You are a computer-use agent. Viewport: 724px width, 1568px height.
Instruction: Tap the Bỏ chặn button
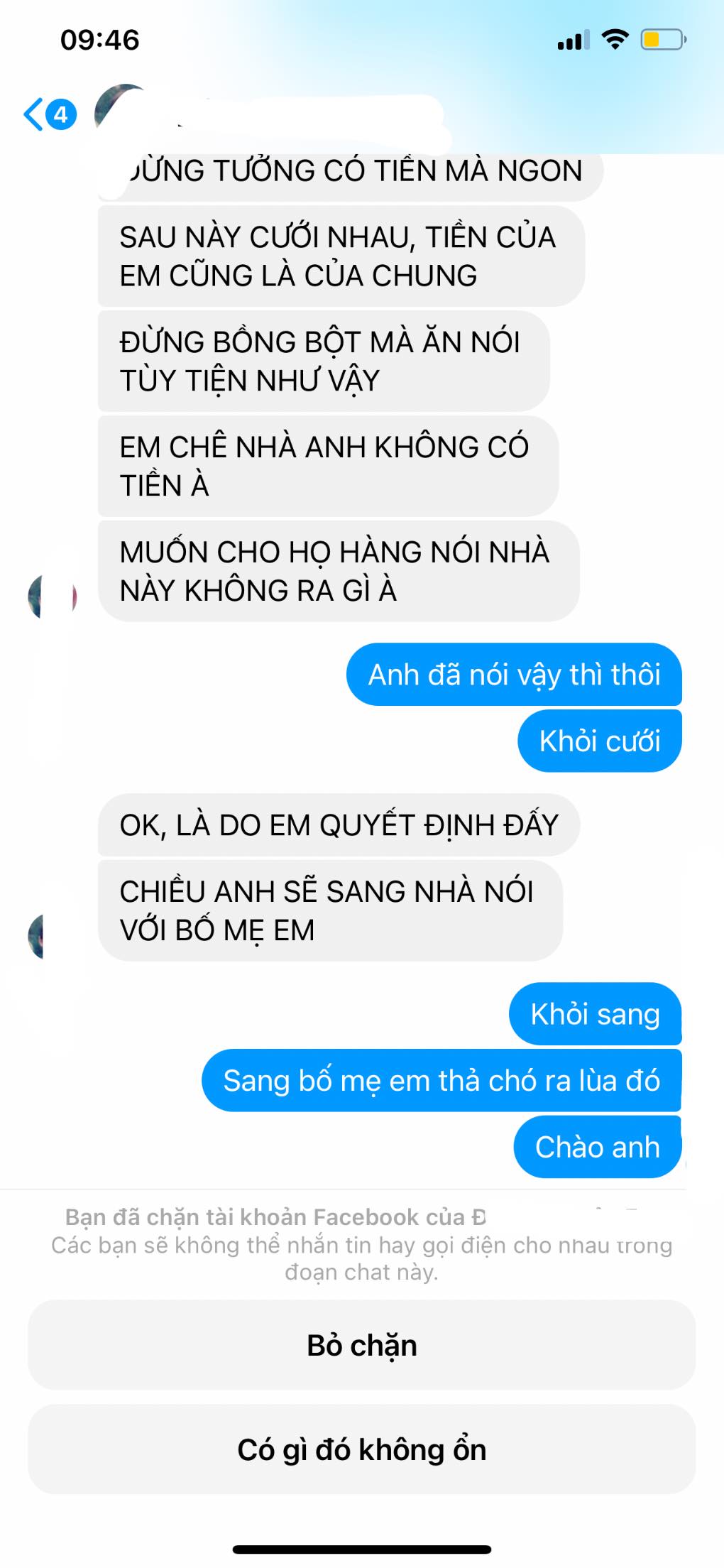point(361,1344)
